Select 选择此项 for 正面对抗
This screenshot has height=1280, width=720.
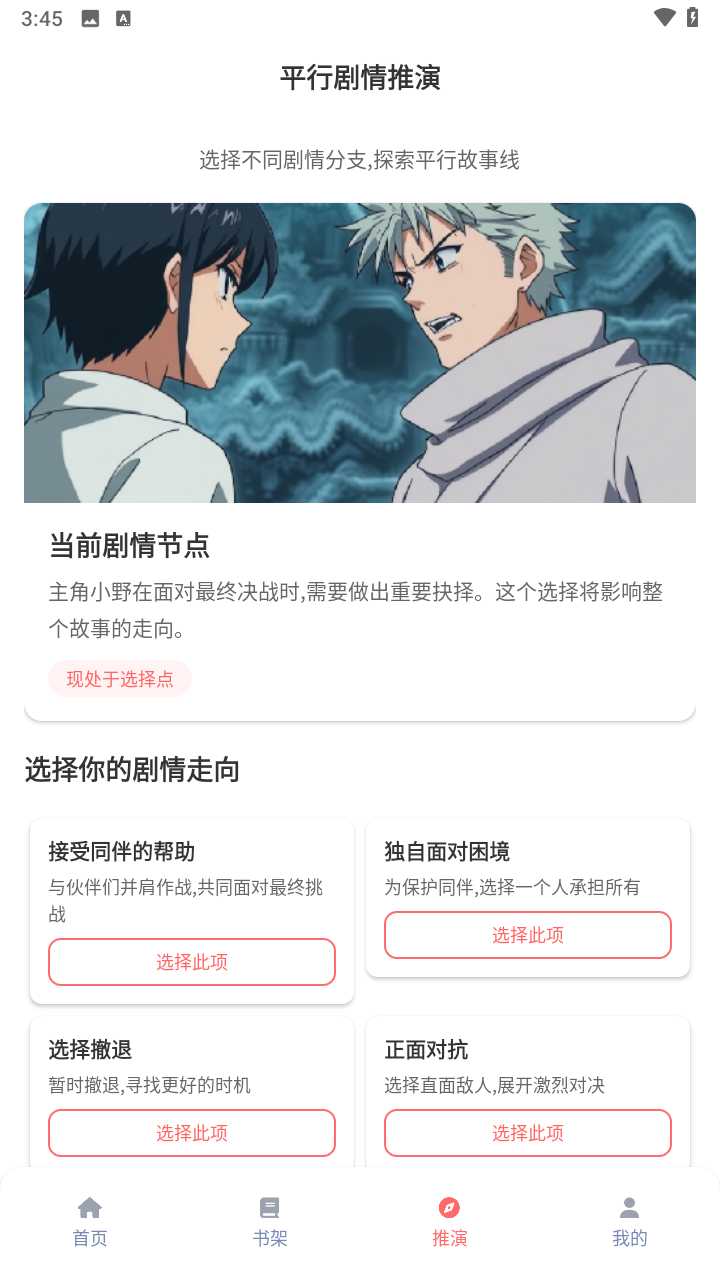[x=527, y=1133]
